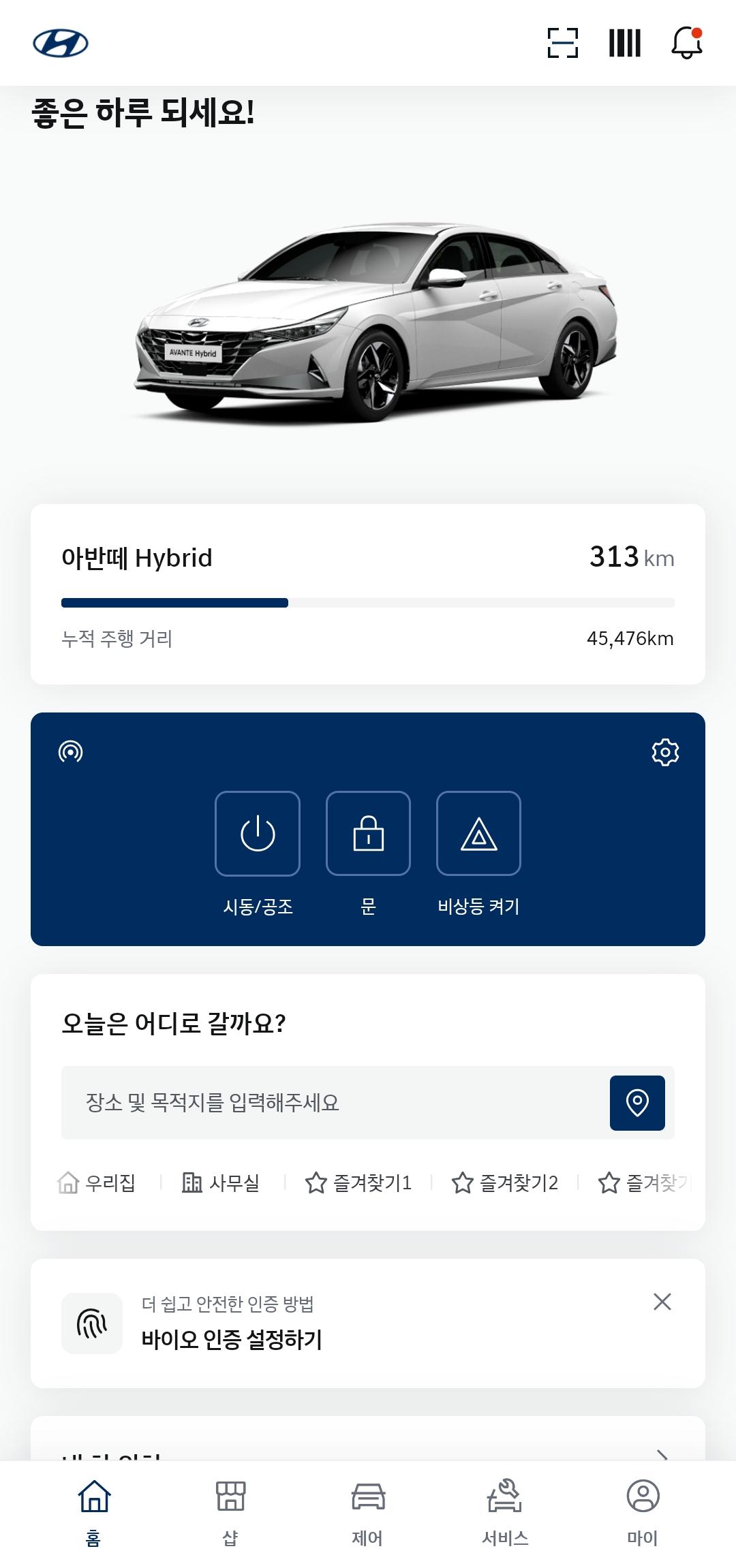Turn on hazard lights via 비상등 켜기 icon

tap(479, 833)
